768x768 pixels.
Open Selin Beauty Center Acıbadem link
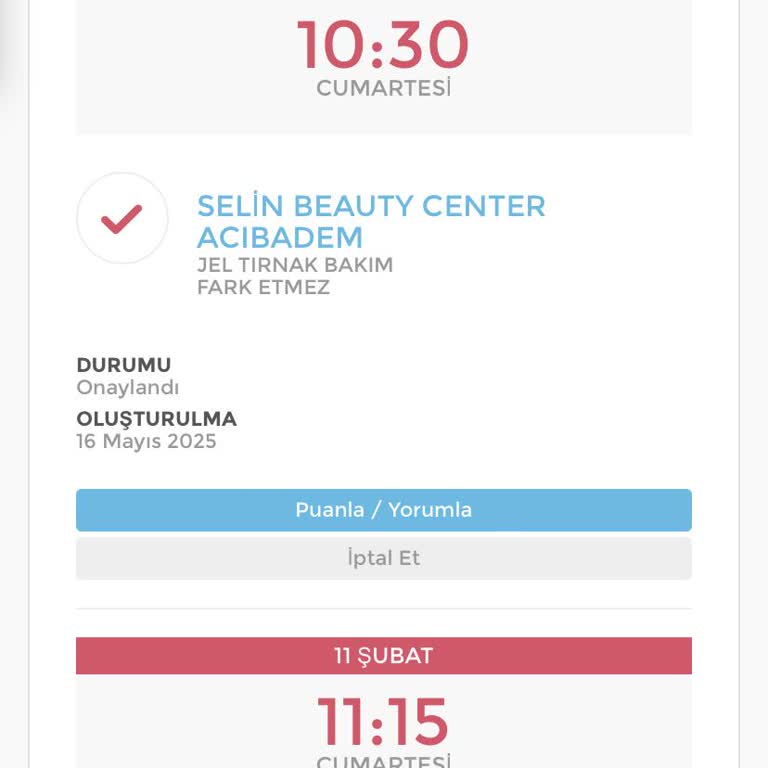[371, 221]
